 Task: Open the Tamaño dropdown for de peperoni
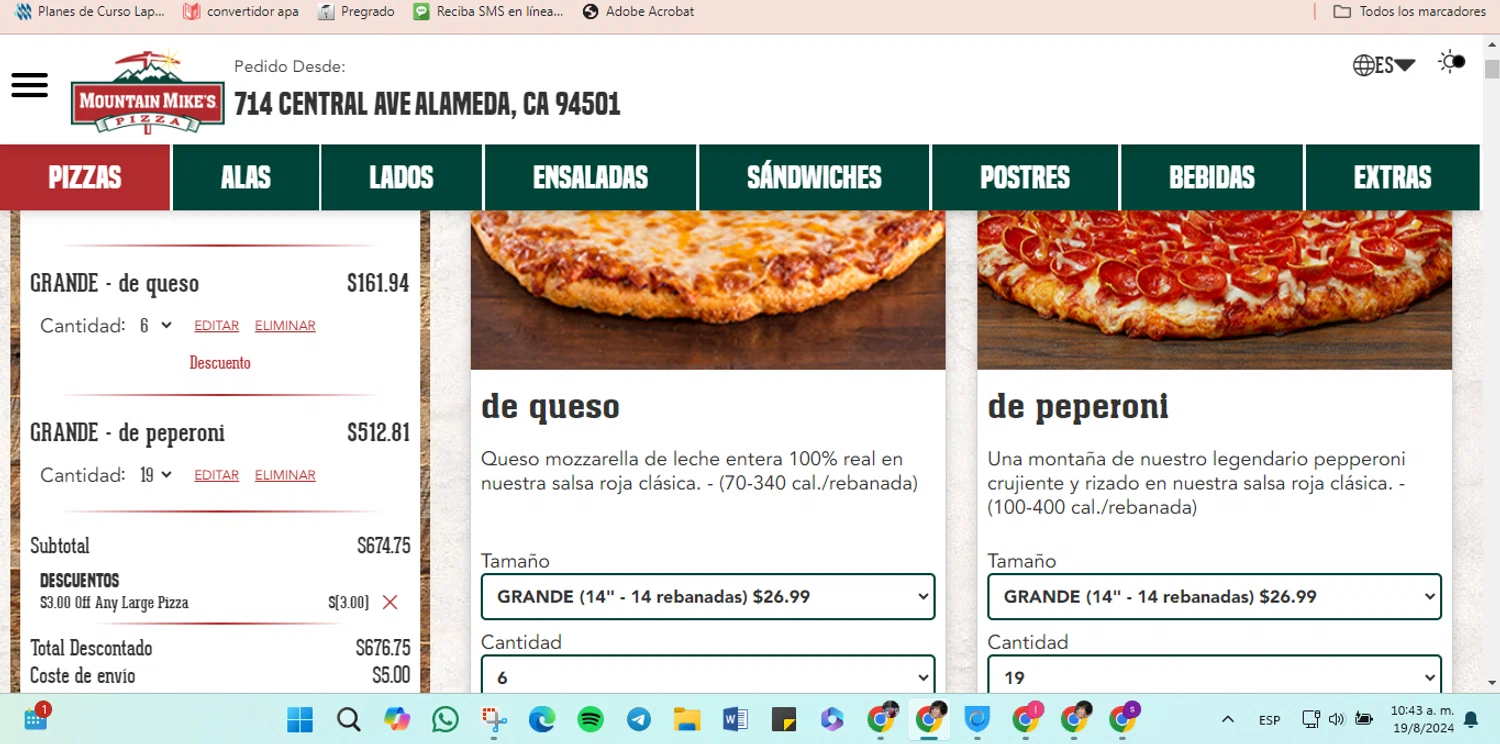click(1214, 597)
